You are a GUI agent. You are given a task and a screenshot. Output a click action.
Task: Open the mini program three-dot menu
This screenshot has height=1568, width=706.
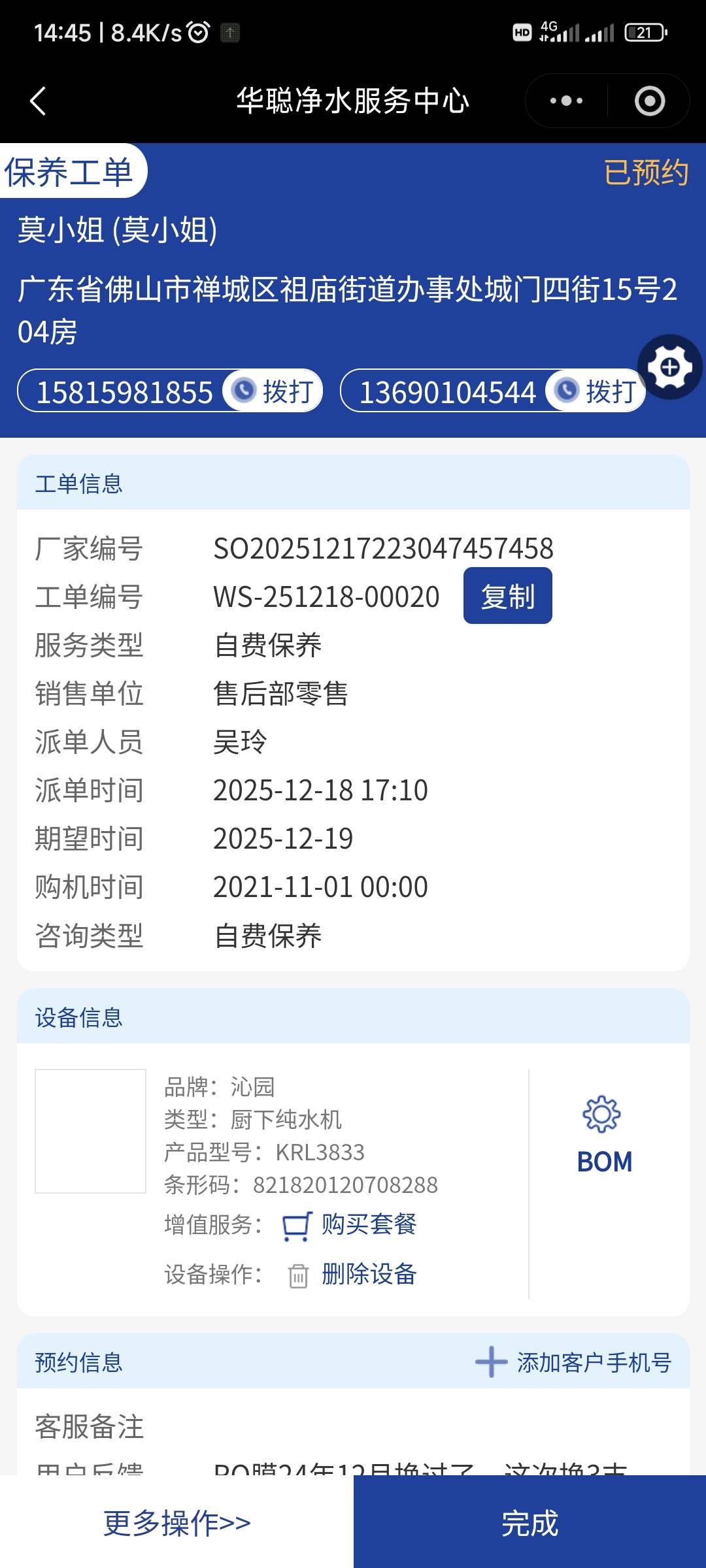(x=566, y=101)
